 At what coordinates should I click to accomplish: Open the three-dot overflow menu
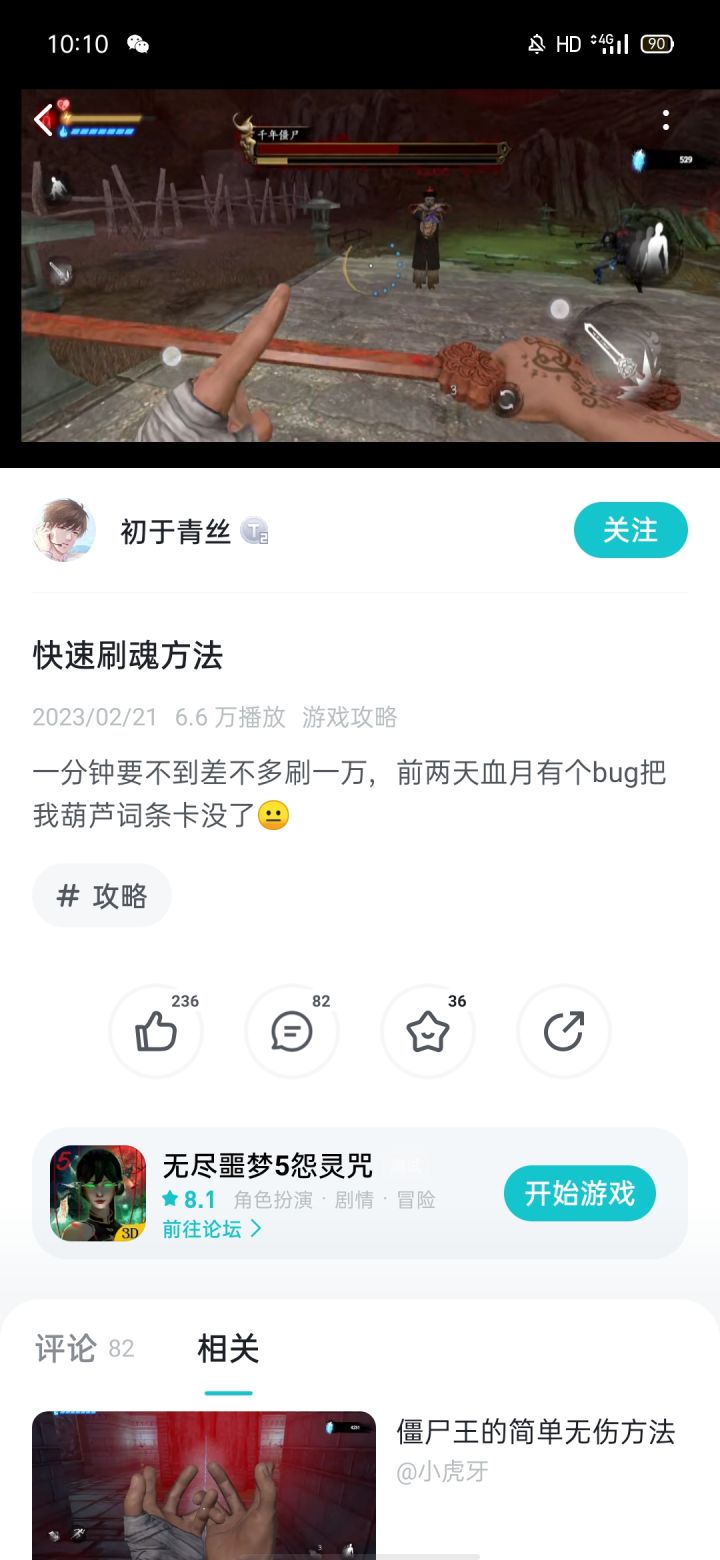(666, 120)
